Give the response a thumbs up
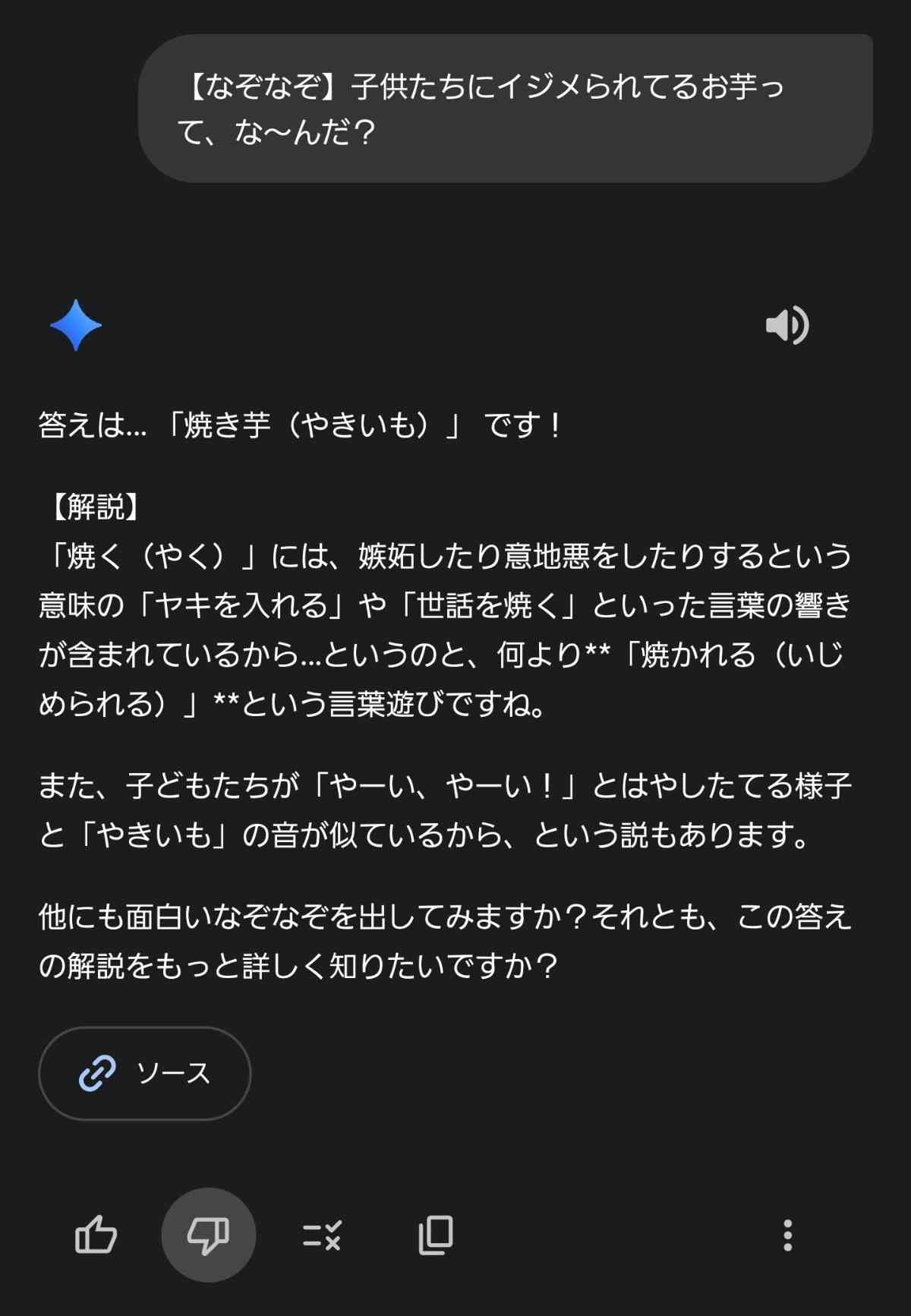This screenshot has height=1316, width=911. click(96, 1235)
